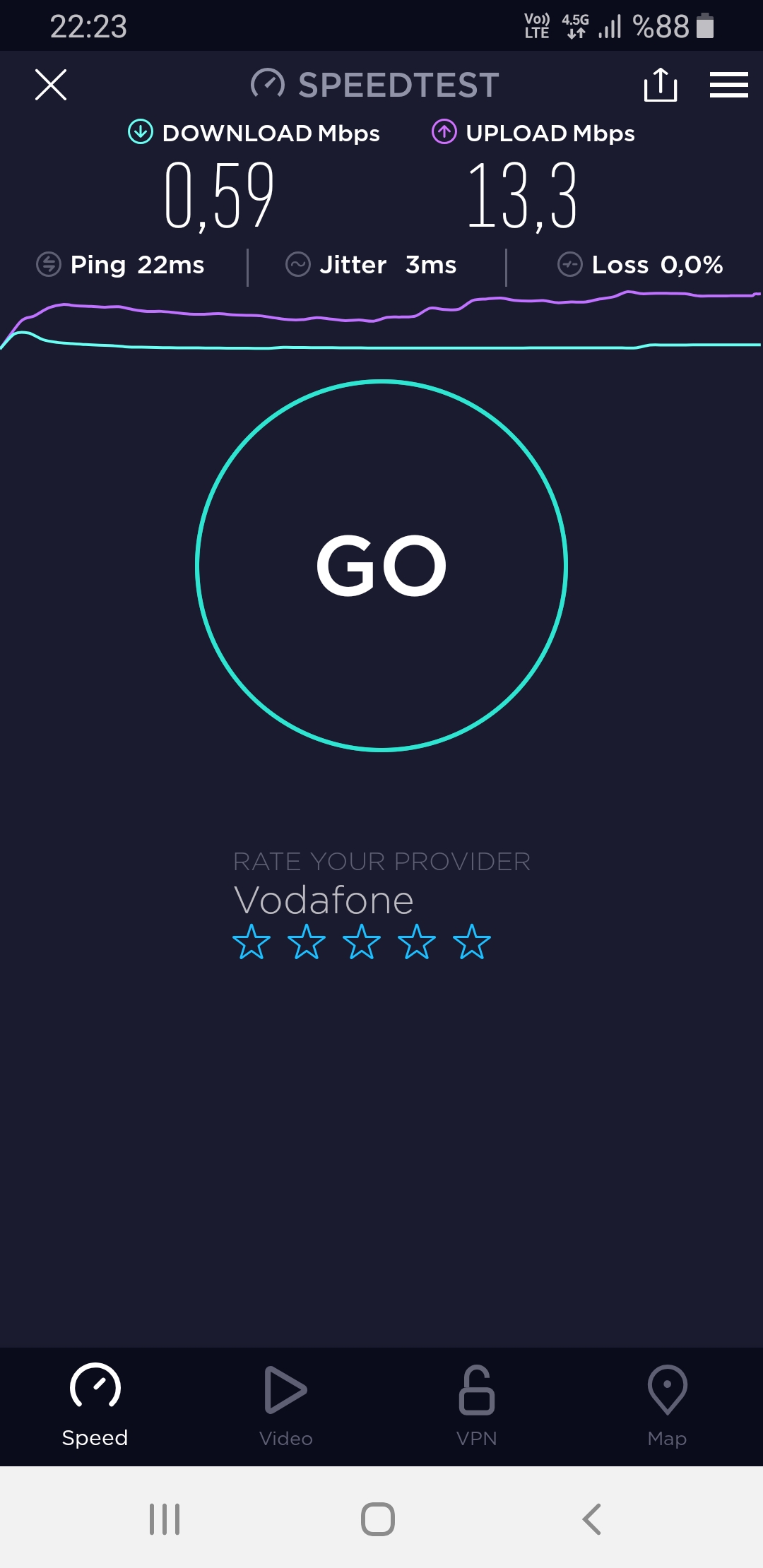Go to the home screen
763x1568 pixels.
click(x=378, y=1519)
